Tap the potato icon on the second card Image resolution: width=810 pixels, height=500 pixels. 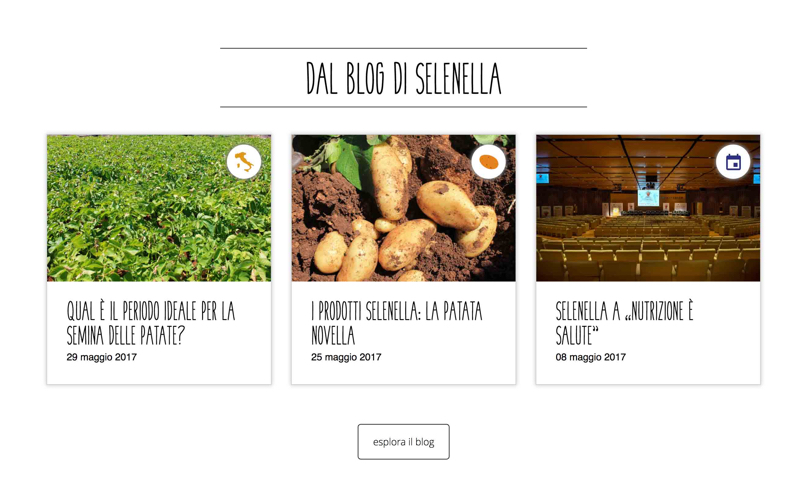pyautogui.click(x=488, y=162)
